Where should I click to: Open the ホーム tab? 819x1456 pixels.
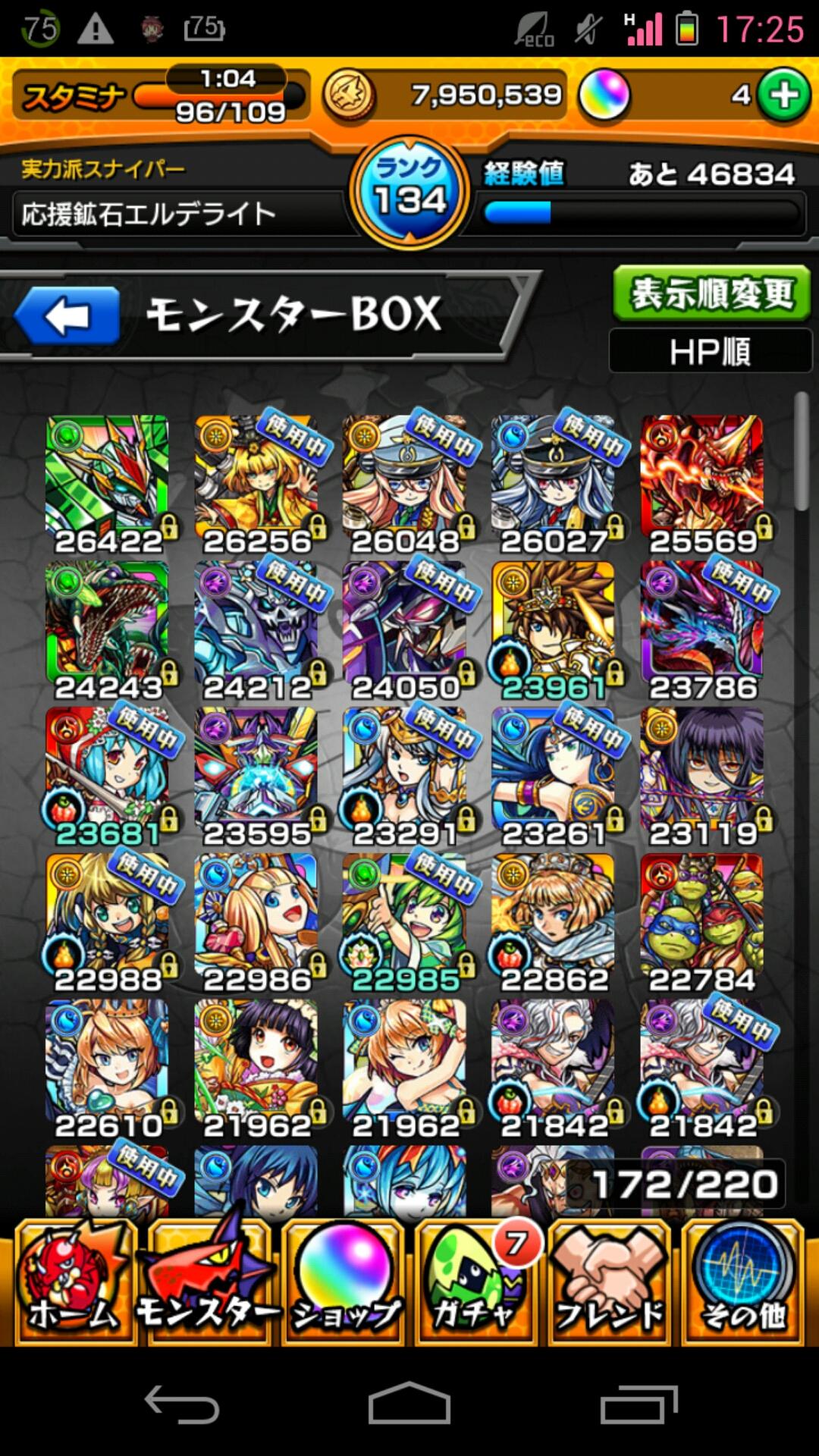74,1283
